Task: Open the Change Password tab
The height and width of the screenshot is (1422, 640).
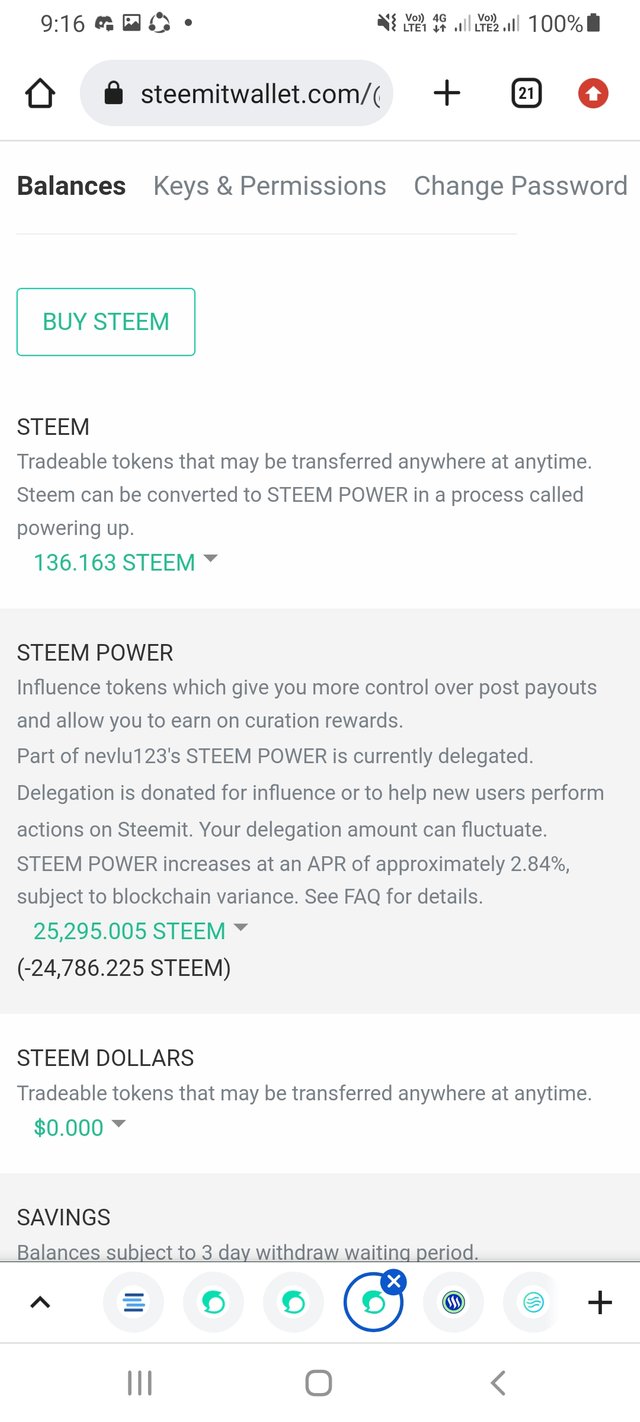Action: pos(520,186)
